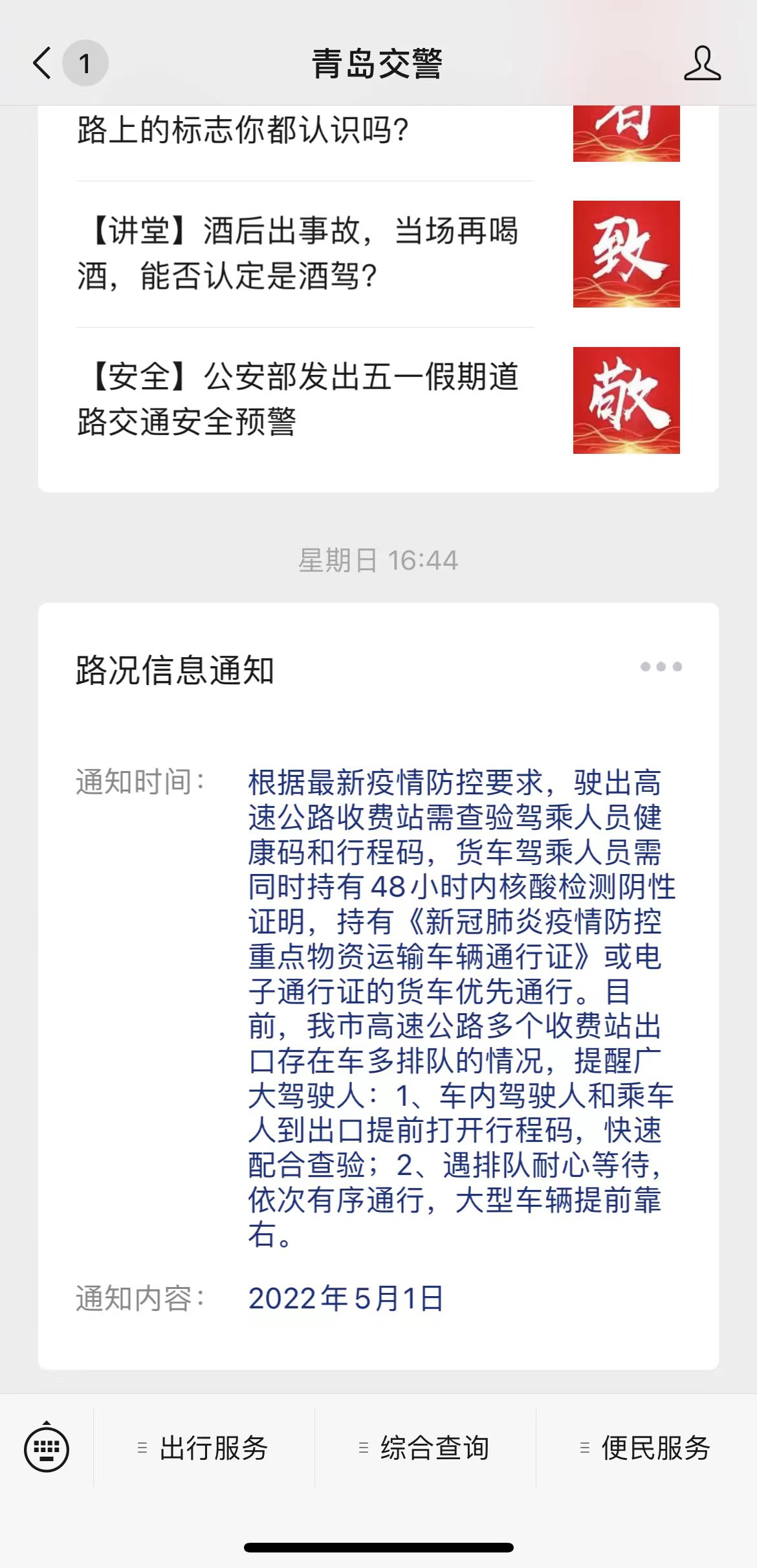Open the article 路上的标志你都认识吗?
Viewport: 757px width, 1568px height.
tap(243, 131)
